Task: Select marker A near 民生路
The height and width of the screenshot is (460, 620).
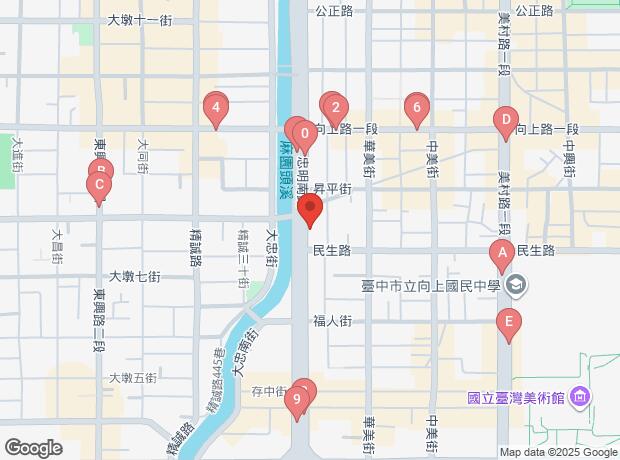Action: tap(502, 256)
